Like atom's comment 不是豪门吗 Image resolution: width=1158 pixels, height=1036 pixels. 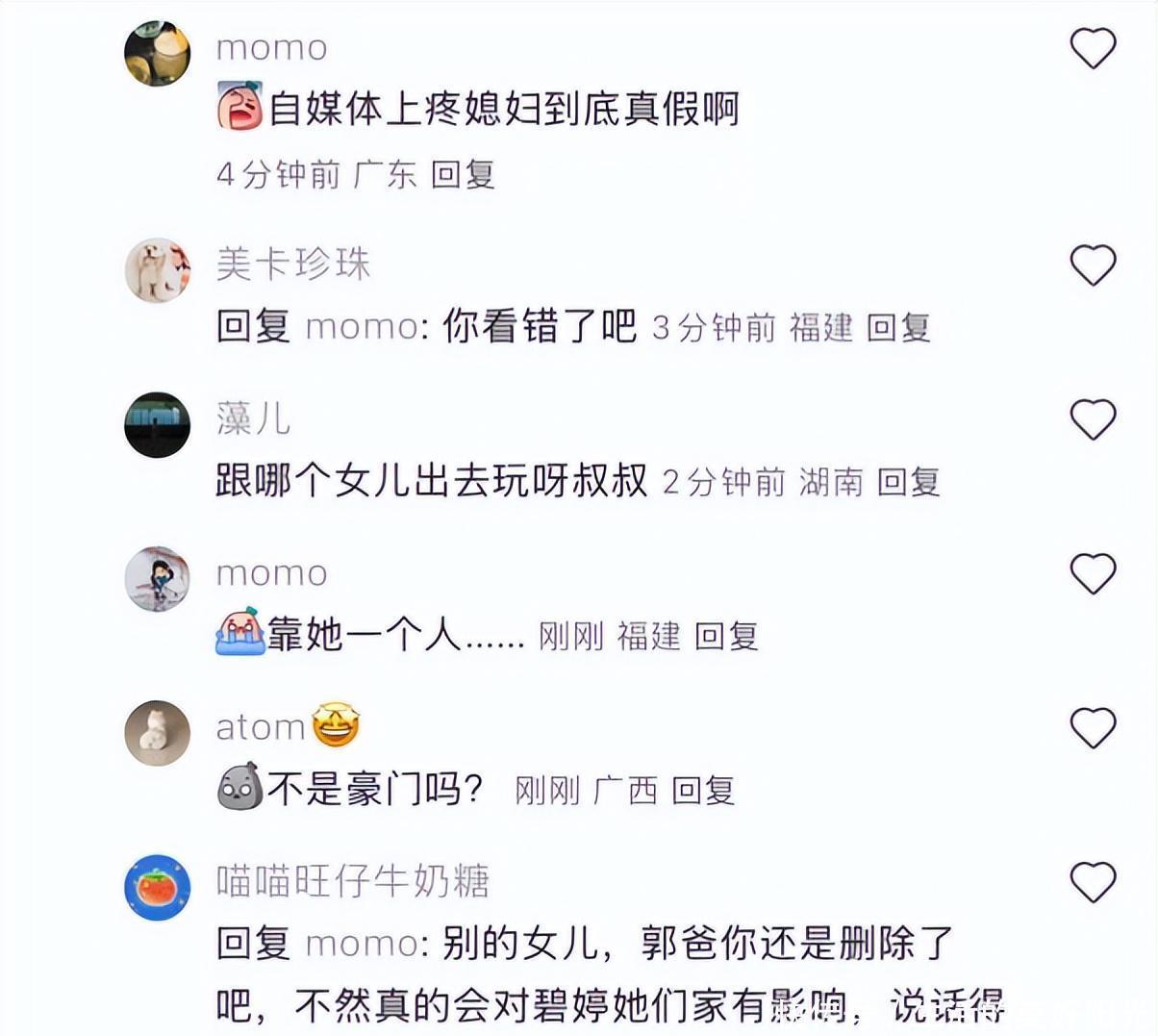click(x=1093, y=728)
